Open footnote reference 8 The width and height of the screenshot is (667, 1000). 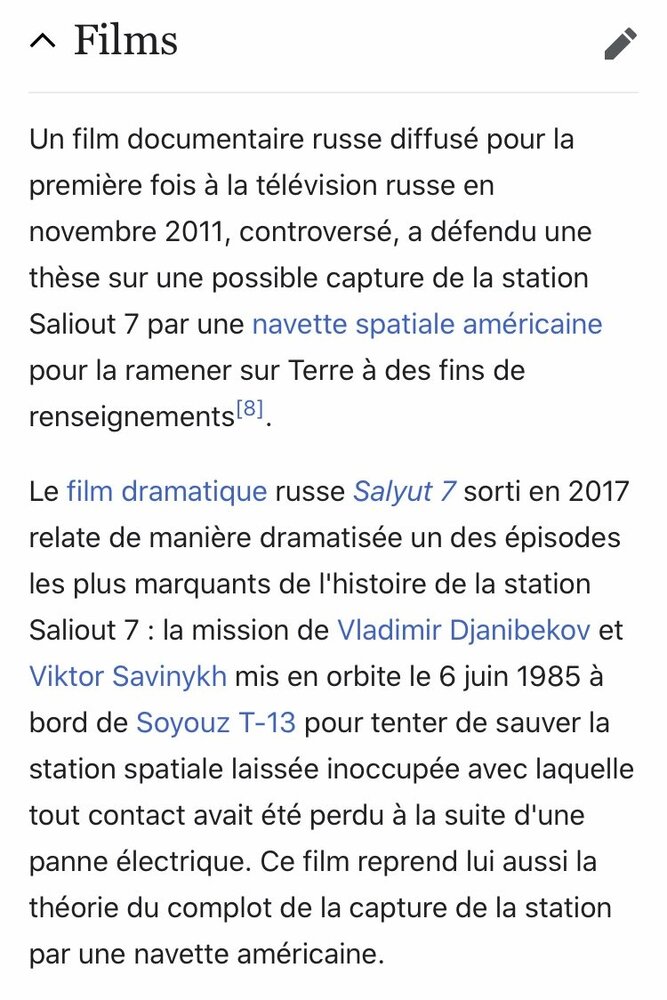pyautogui.click(x=249, y=411)
